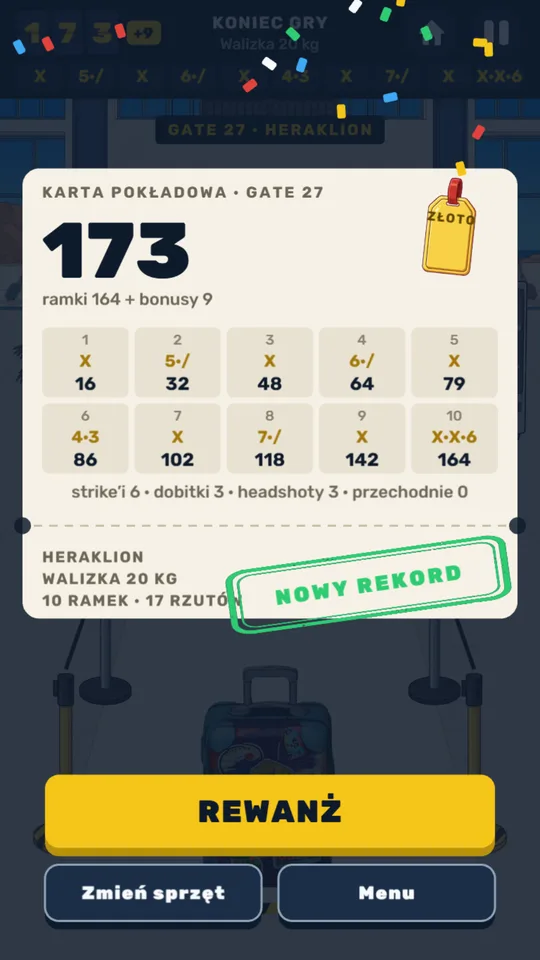Return to the Menu
540x960 pixels.
pos(386,893)
